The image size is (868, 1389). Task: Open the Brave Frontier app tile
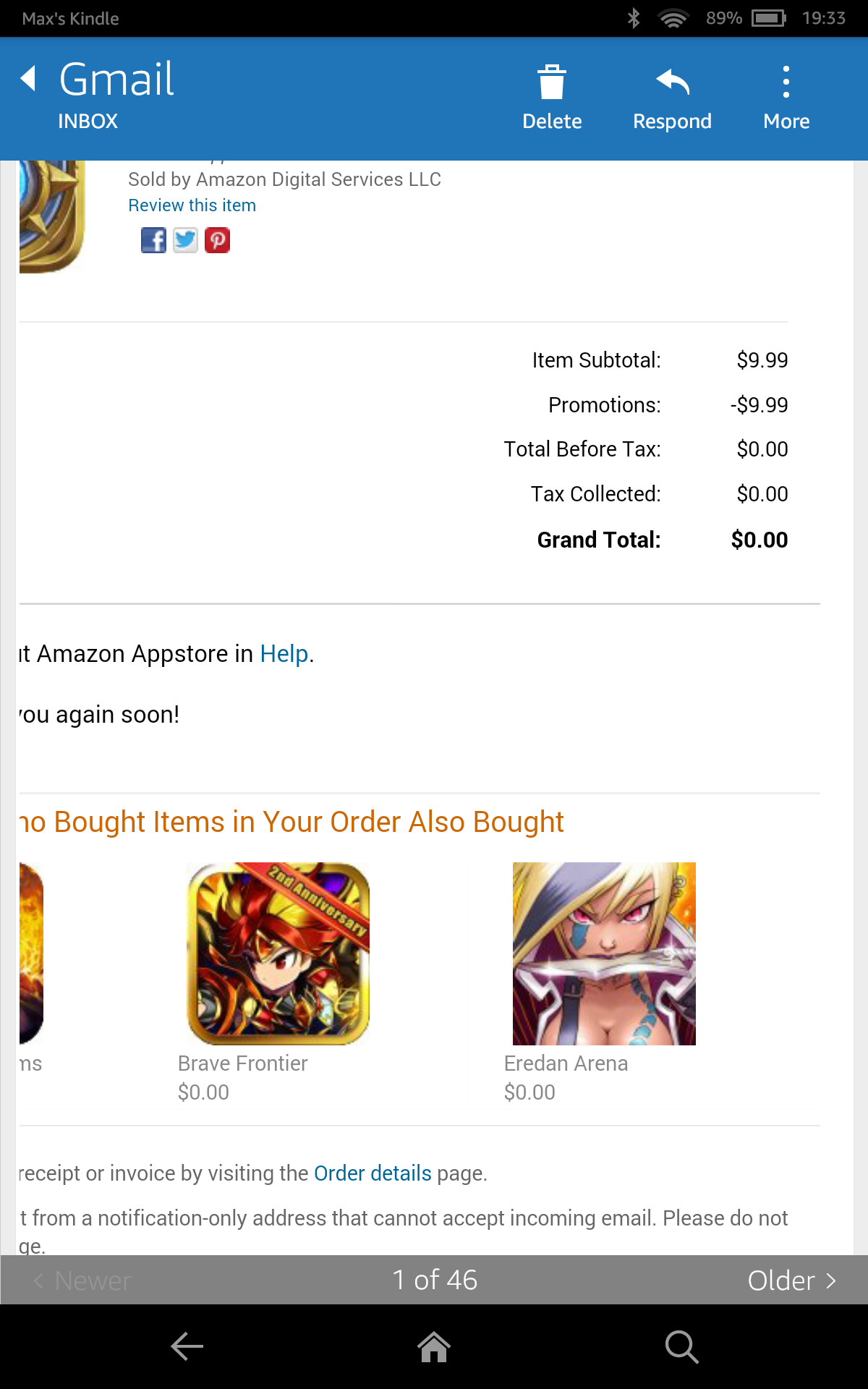[x=278, y=953]
